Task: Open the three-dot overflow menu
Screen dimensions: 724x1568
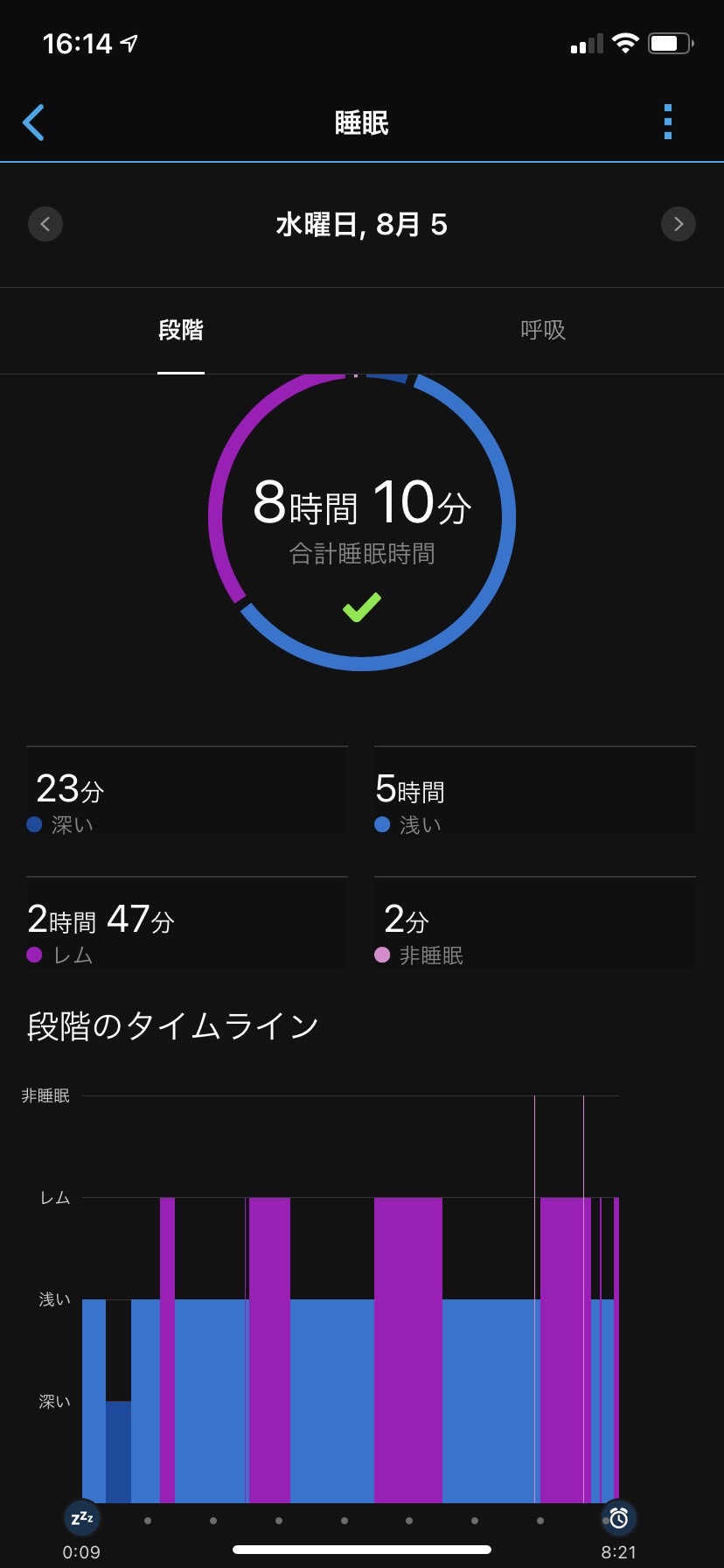Action: click(x=668, y=122)
